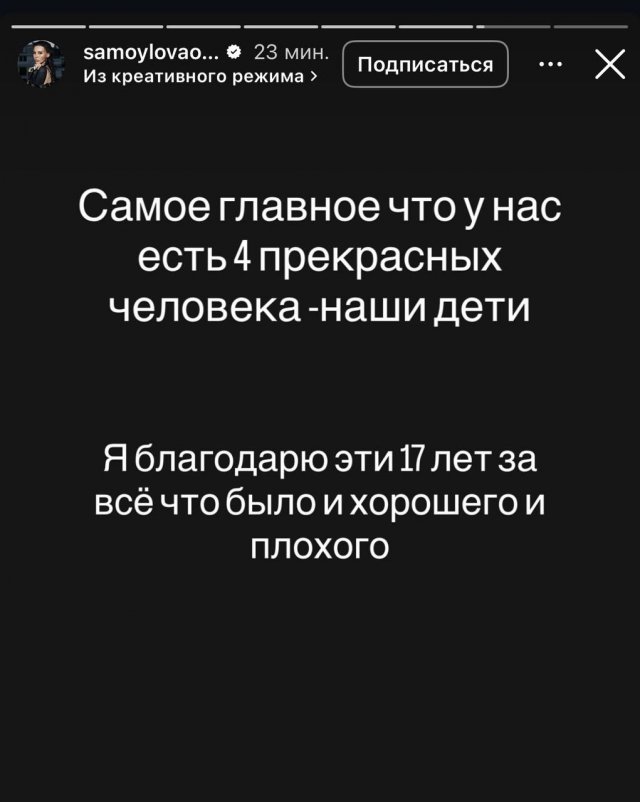Close the story viewer
640x802 pixels.
608,65
